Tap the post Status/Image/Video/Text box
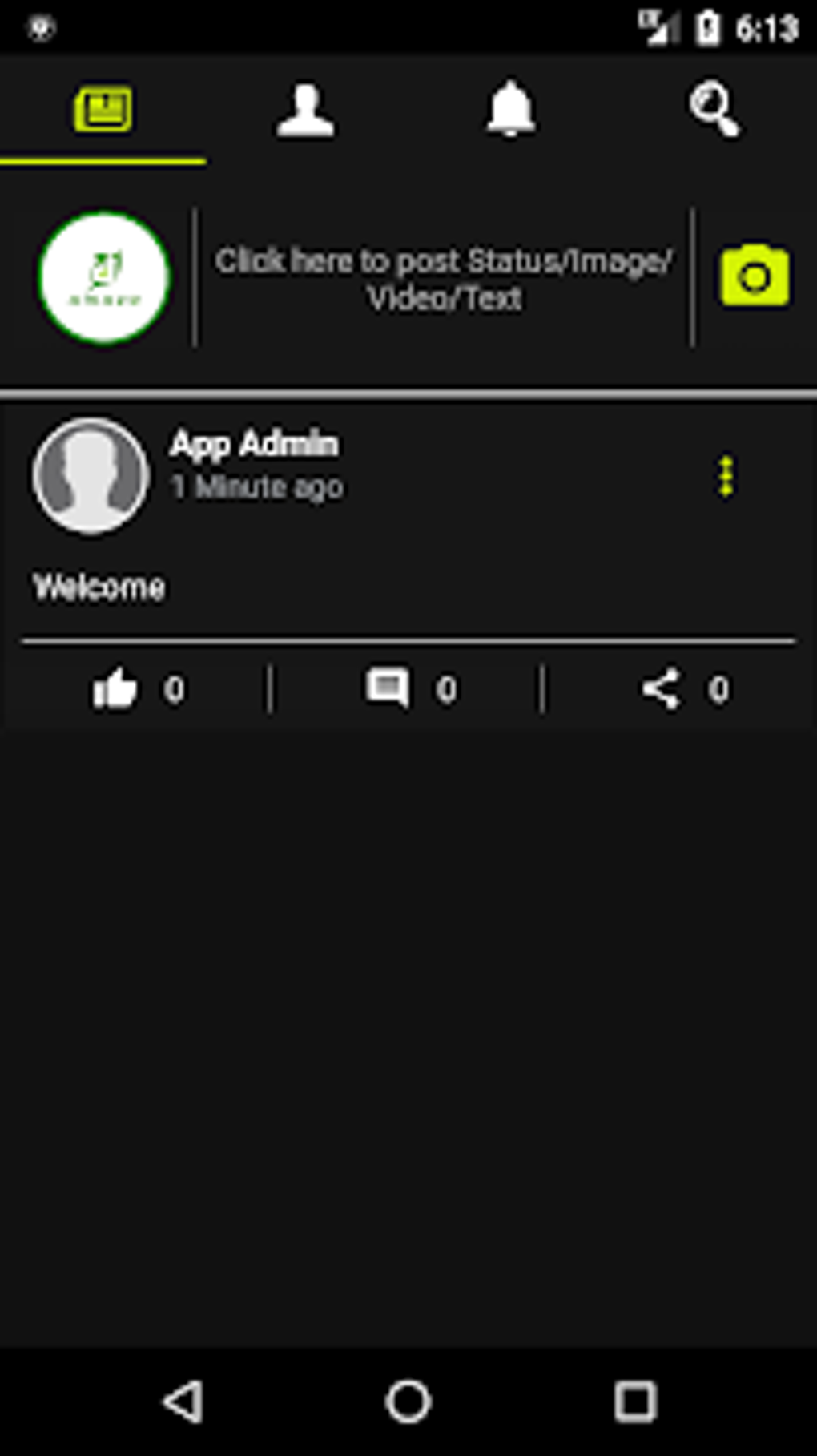 444,279
